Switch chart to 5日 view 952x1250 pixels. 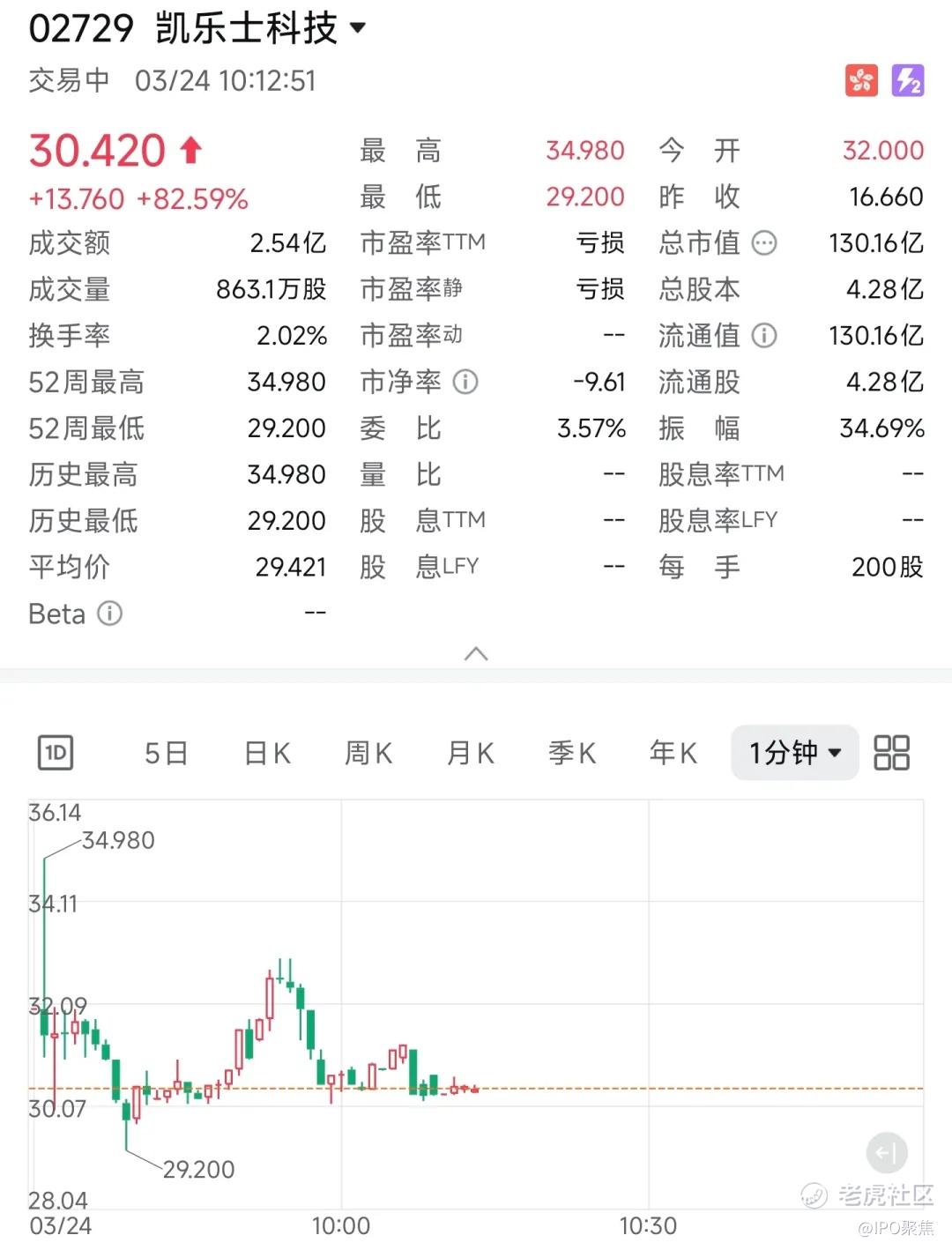tap(167, 753)
